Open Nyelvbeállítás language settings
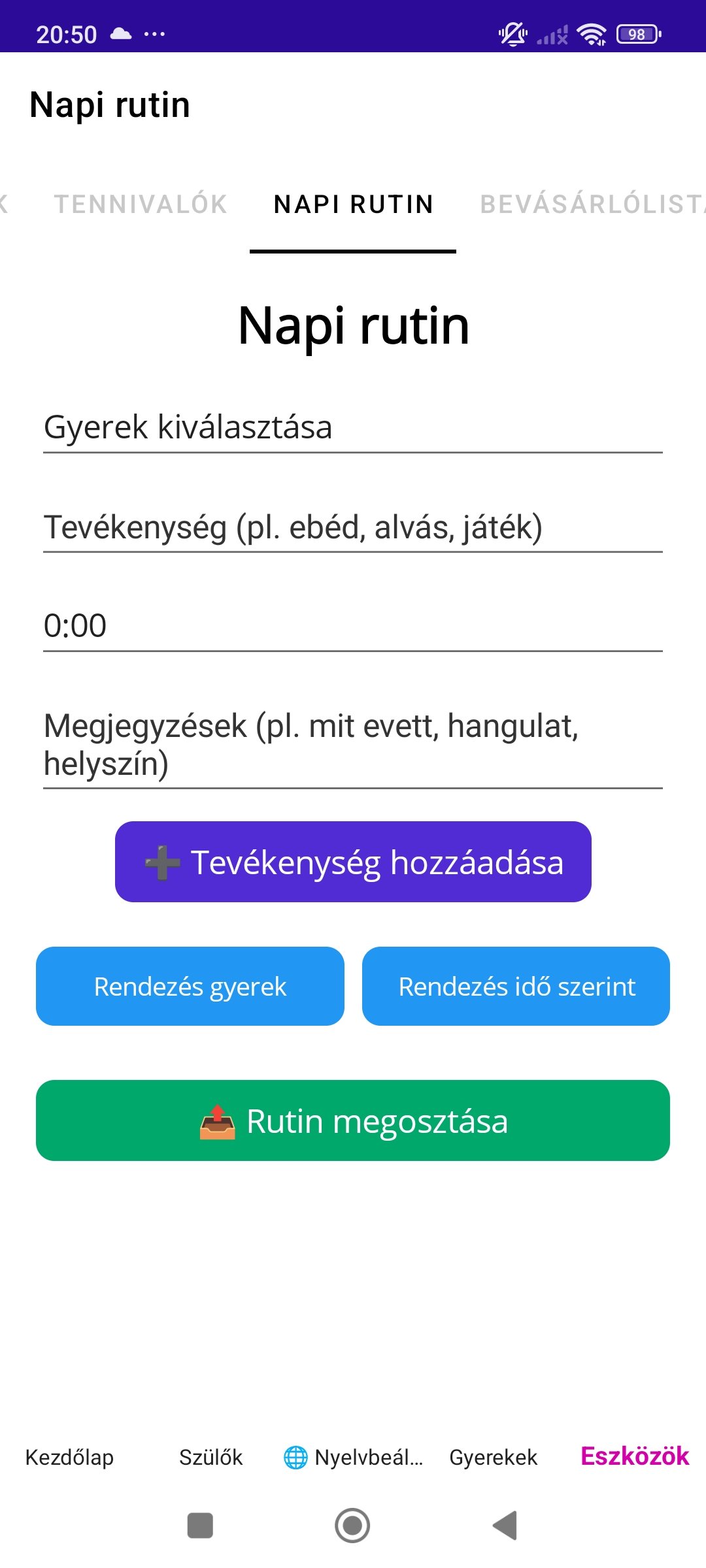706x1568 pixels. (x=353, y=1457)
